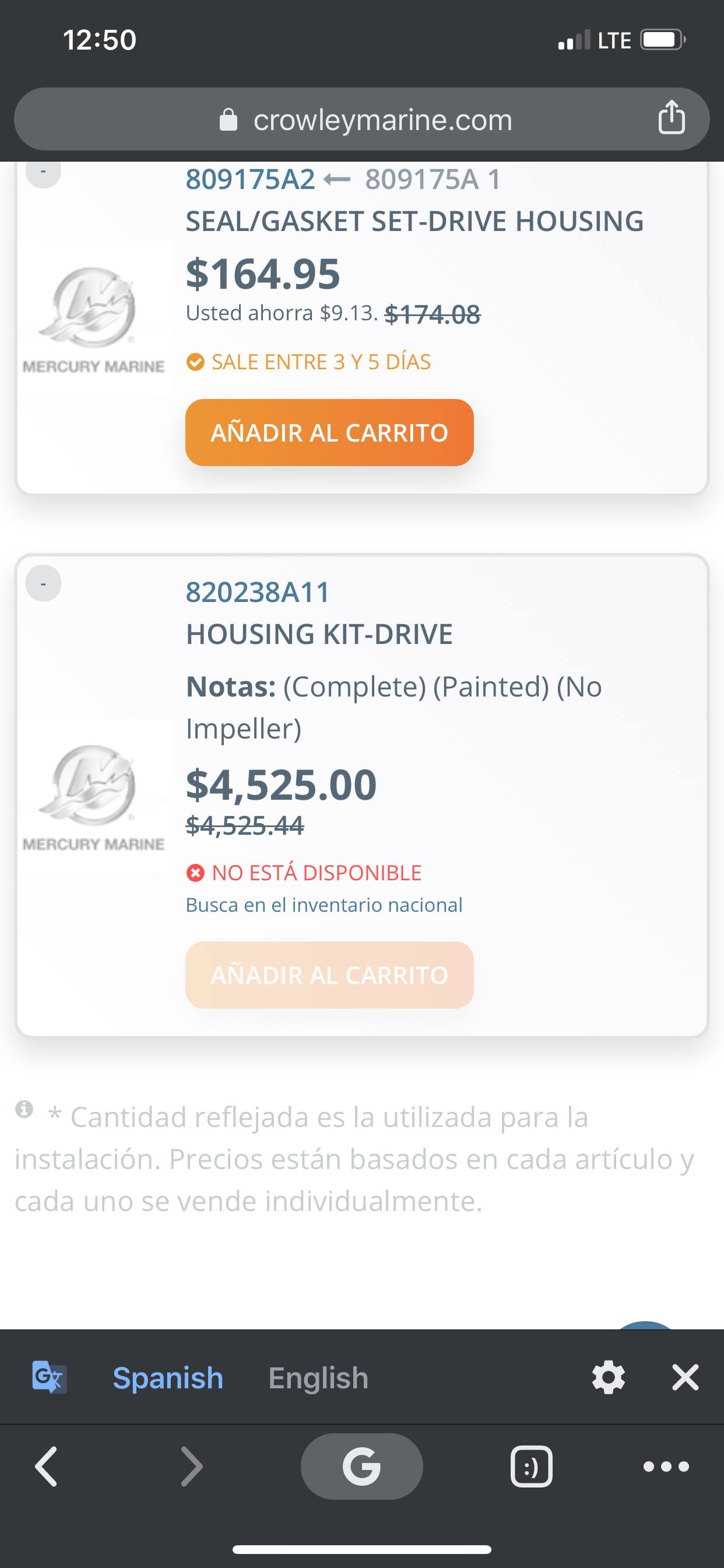Screen dimensions: 724x1568
Task: Show the page in Spanish
Action: [168, 1378]
